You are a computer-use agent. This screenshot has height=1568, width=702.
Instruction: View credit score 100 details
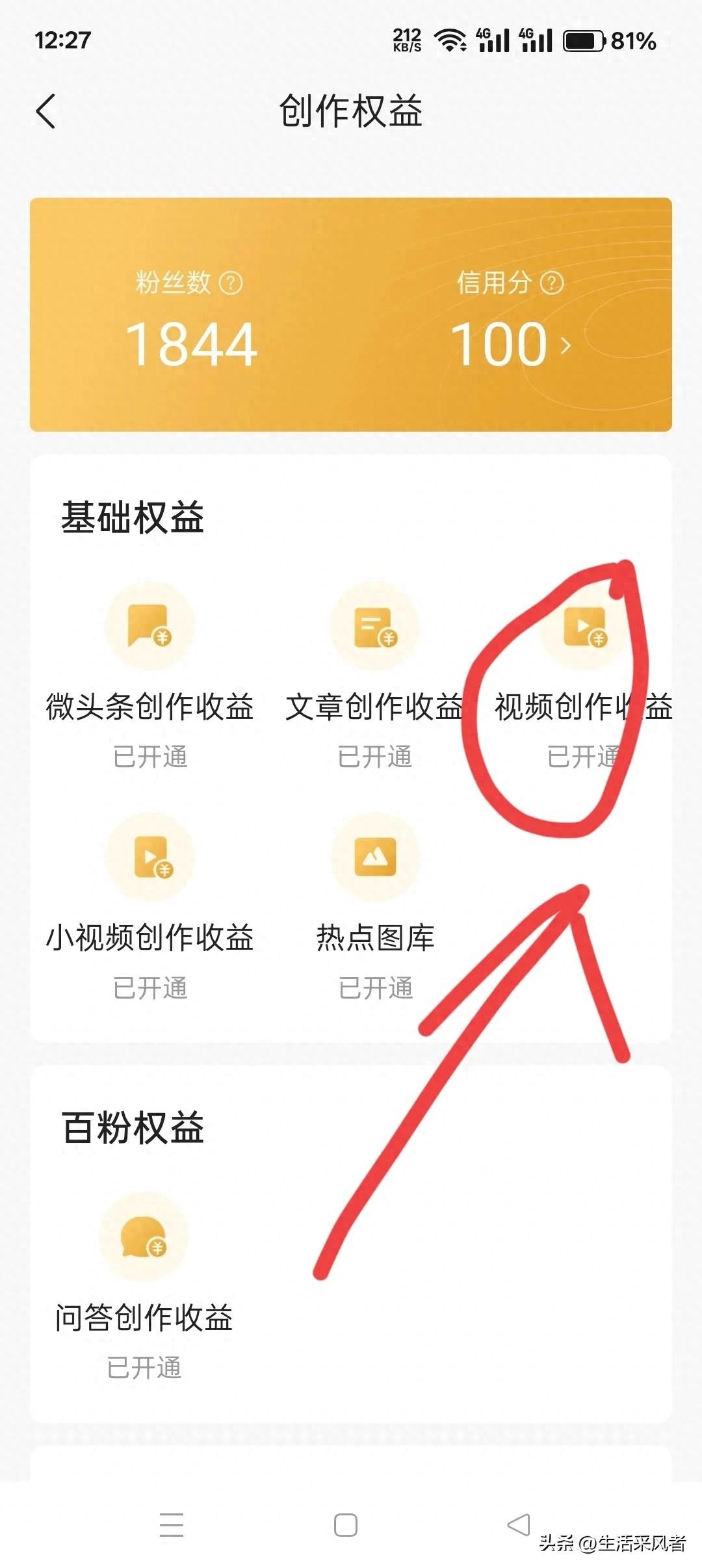click(510, 345)
